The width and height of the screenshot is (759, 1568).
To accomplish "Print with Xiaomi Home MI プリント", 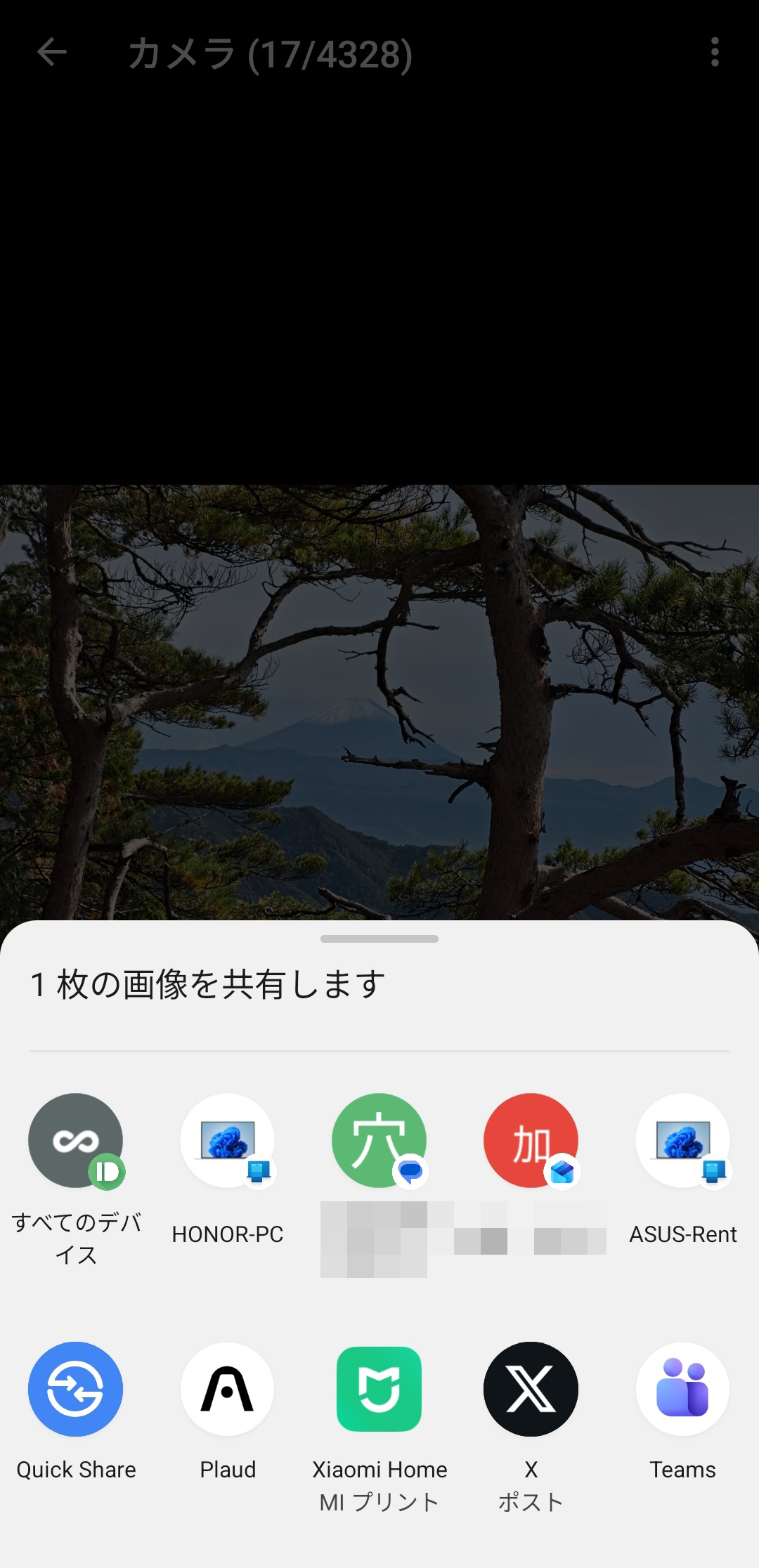I will click(x=379, y=1390).
